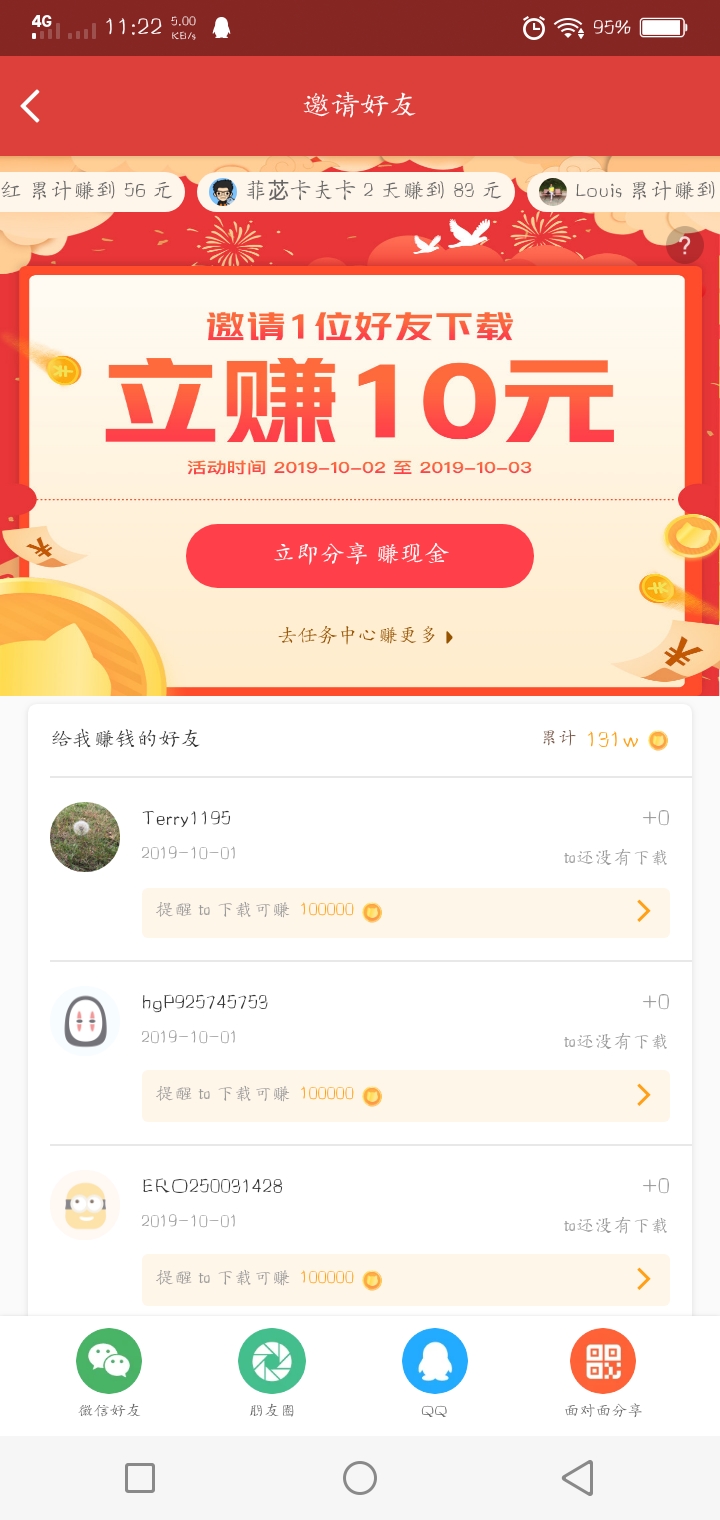The height and width of the screenshot is (1520, 720).
Task: Share via WeChat friends icon
Action: [109, 1361]
